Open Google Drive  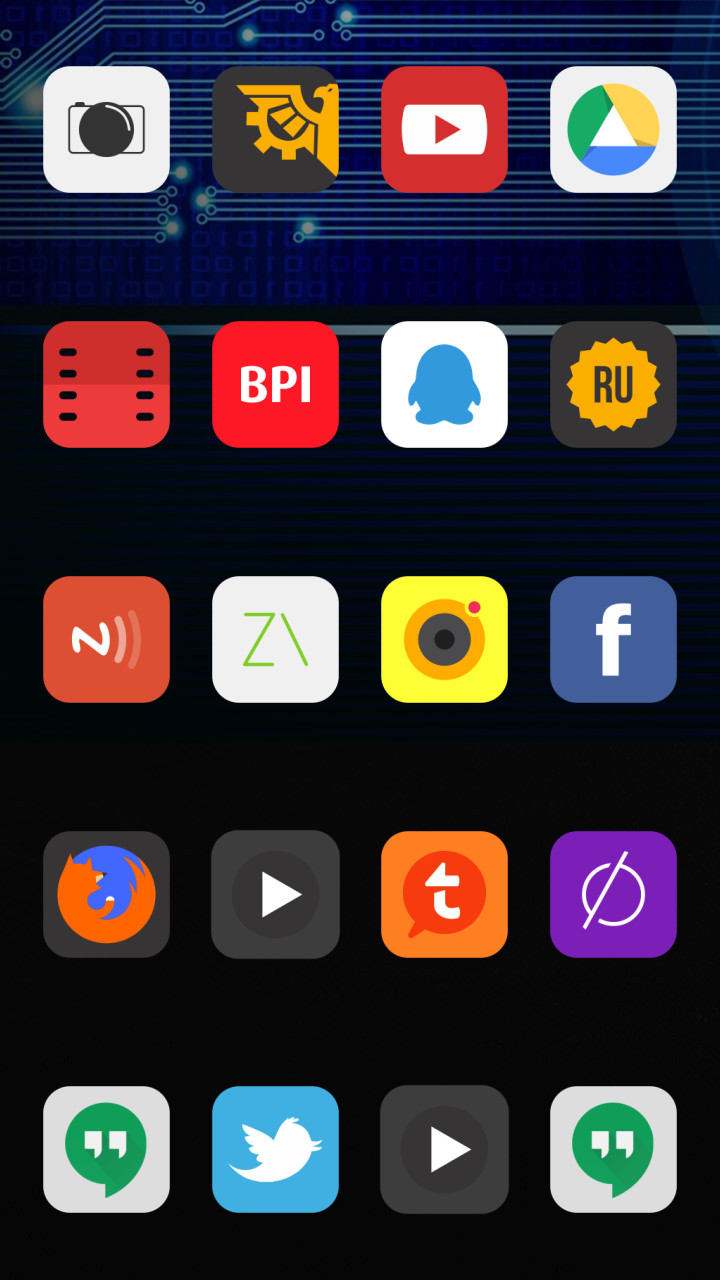tap(613, 129)
